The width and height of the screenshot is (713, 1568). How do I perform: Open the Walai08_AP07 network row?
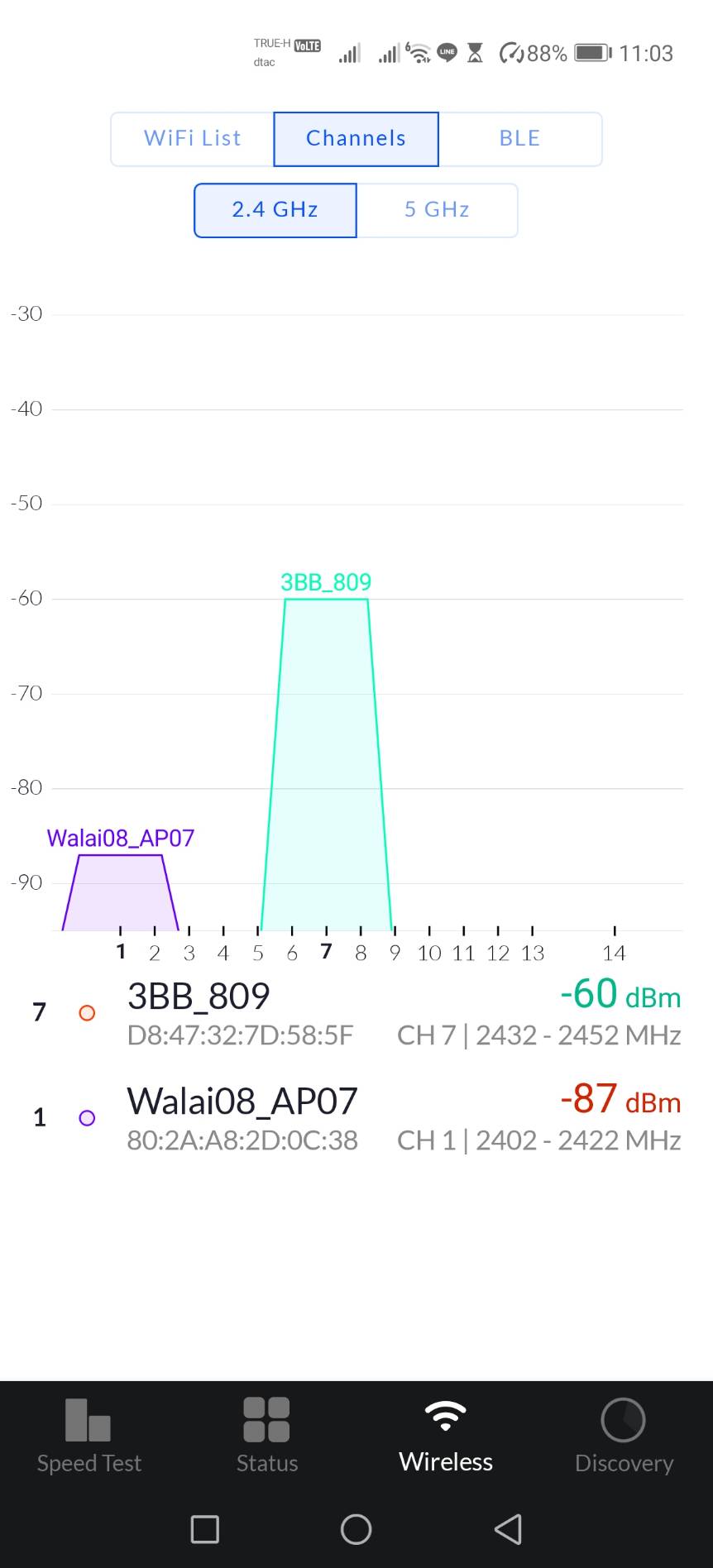coord(356,1118)
